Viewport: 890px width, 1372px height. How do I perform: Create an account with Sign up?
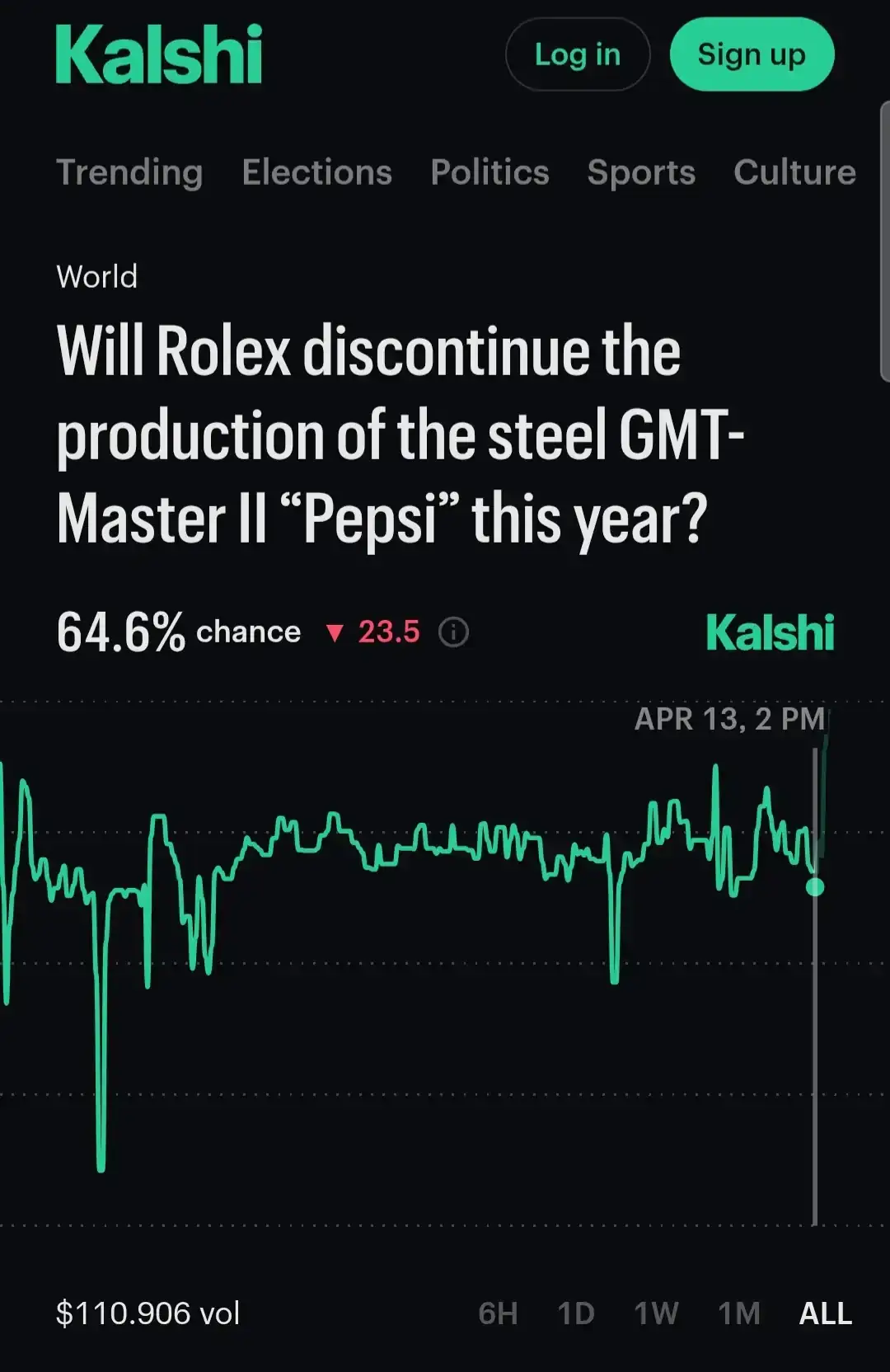[752, 54]
